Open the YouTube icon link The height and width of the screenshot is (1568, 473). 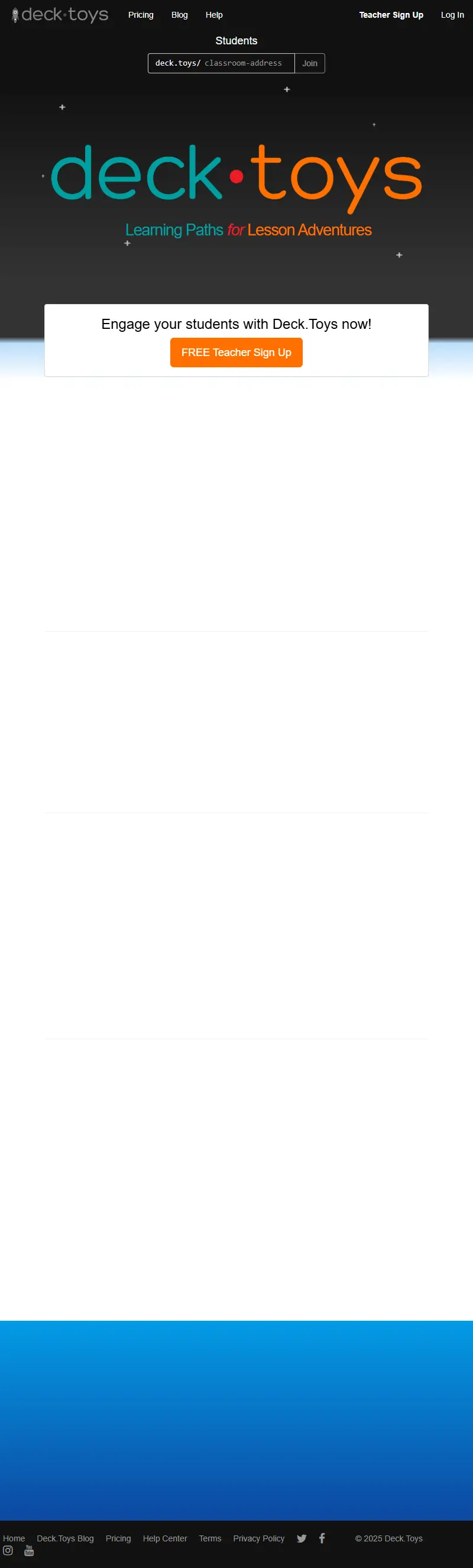(28, 1551)
